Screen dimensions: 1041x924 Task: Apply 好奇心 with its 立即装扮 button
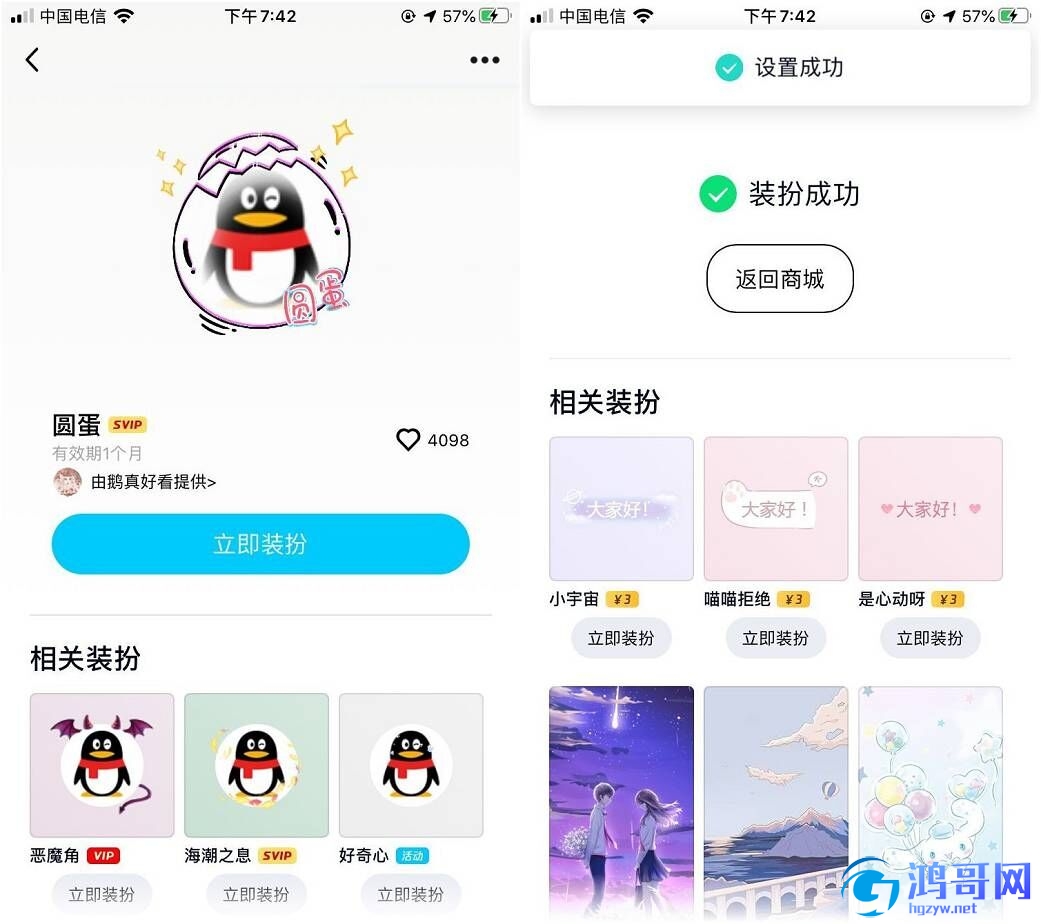[x=410, y=894]
